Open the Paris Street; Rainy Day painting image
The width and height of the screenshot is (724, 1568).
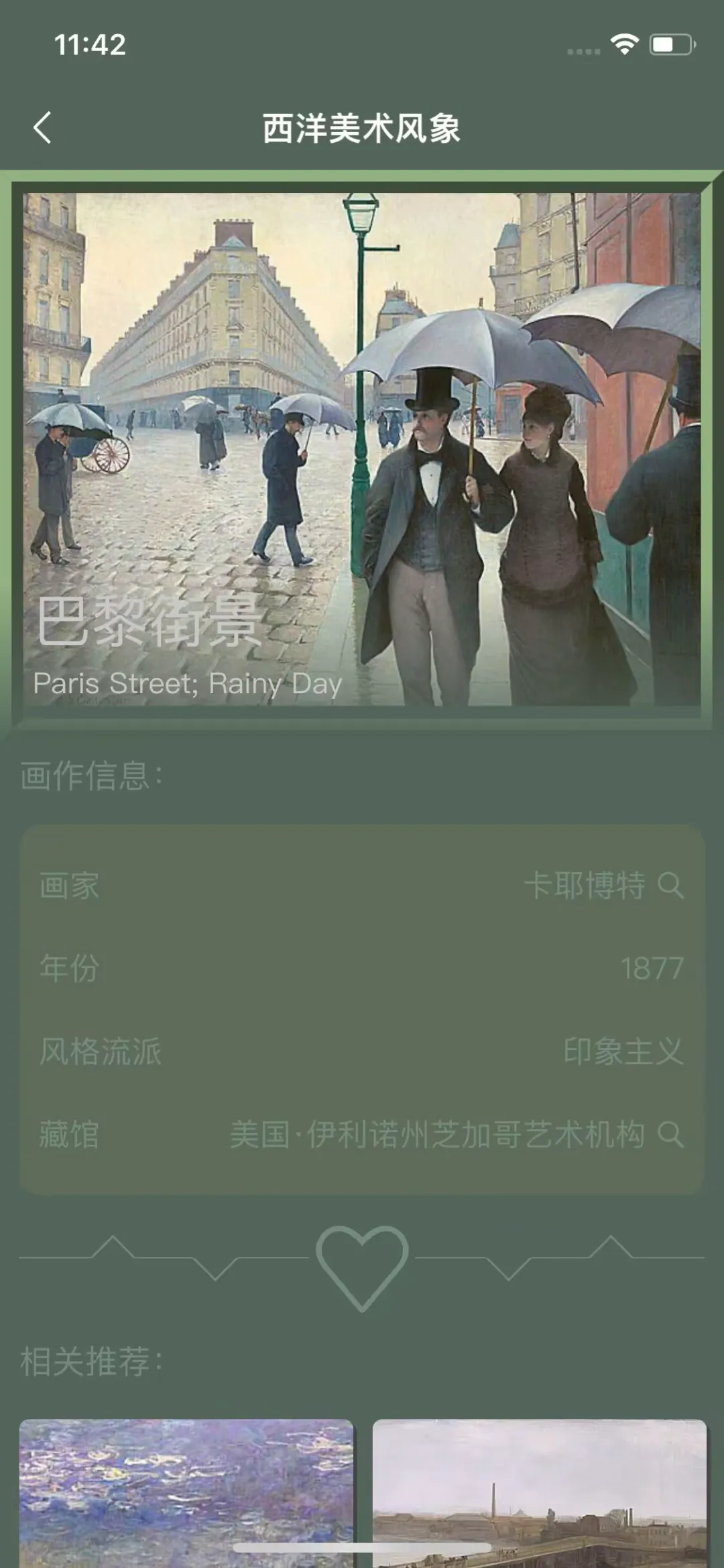[x=362, y=449]
